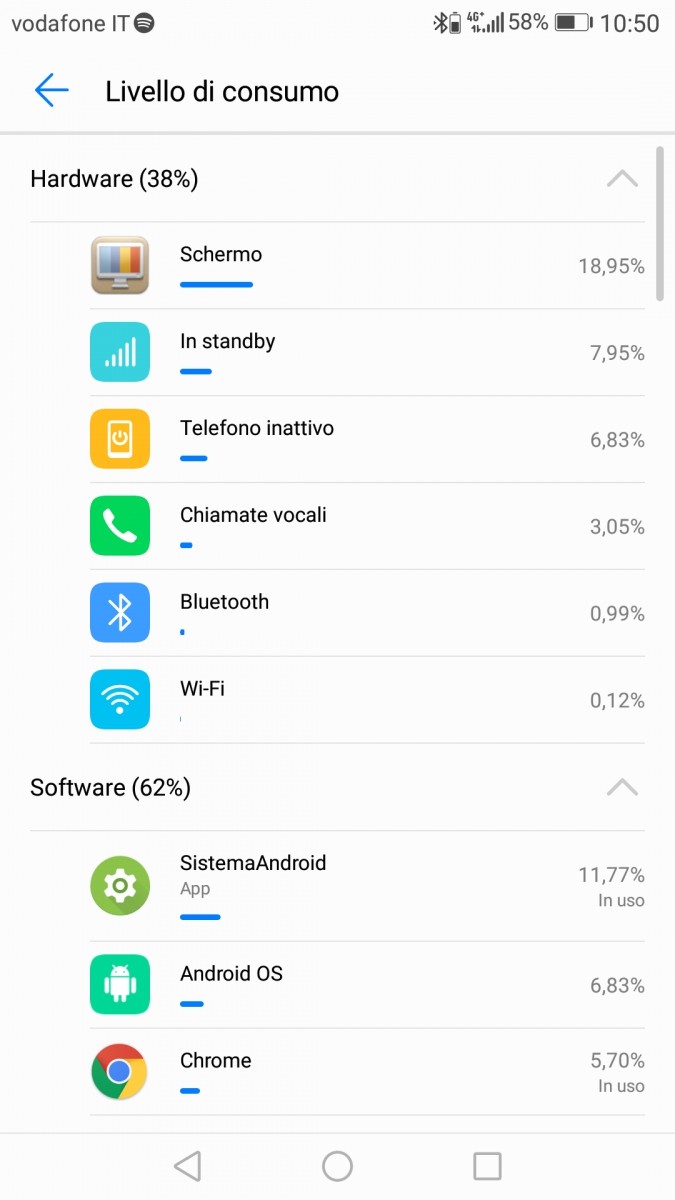Collapse the Software (62%) section
675x1200 pixels.
622,787
